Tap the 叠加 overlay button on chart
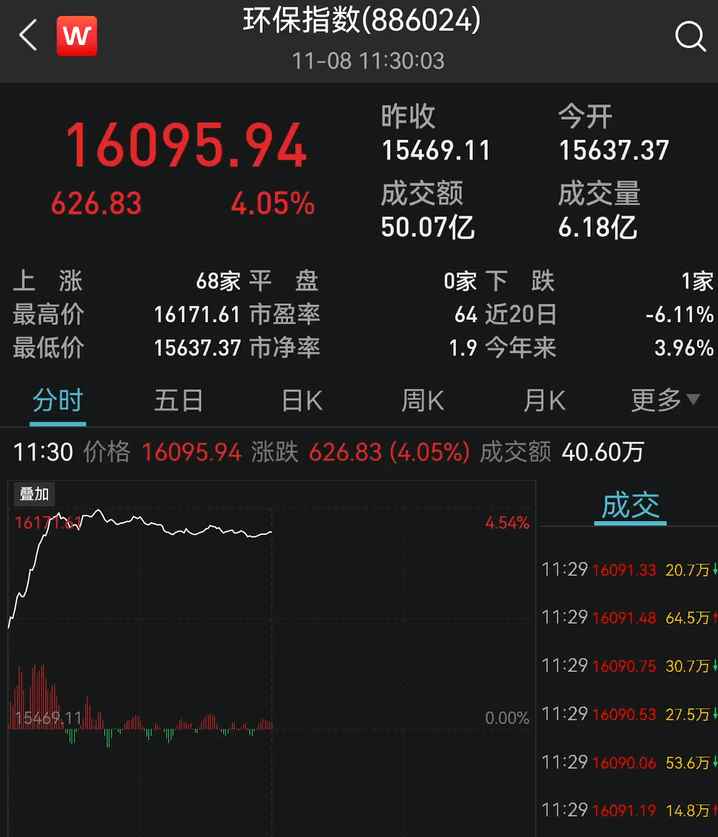Image resolution: width=718 pixels, height=837 pixels. pos(34,493)
